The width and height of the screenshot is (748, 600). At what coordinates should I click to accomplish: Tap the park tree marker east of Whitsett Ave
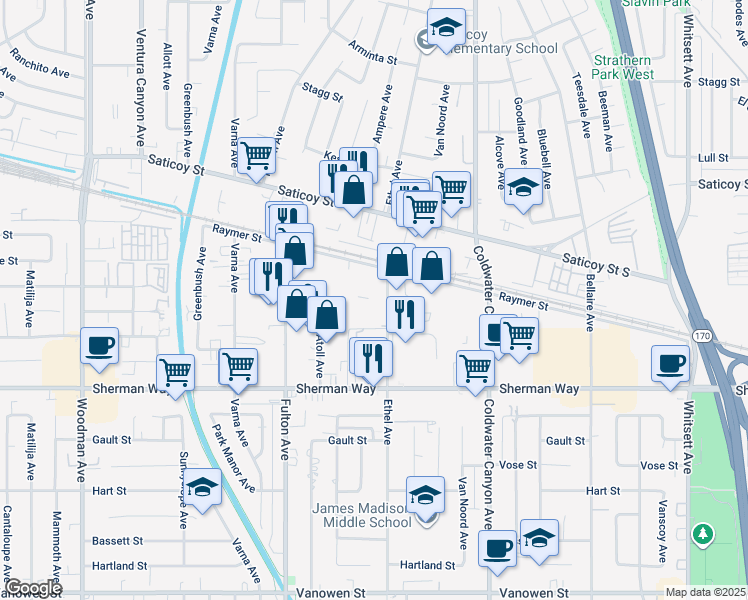click(703, 535)
